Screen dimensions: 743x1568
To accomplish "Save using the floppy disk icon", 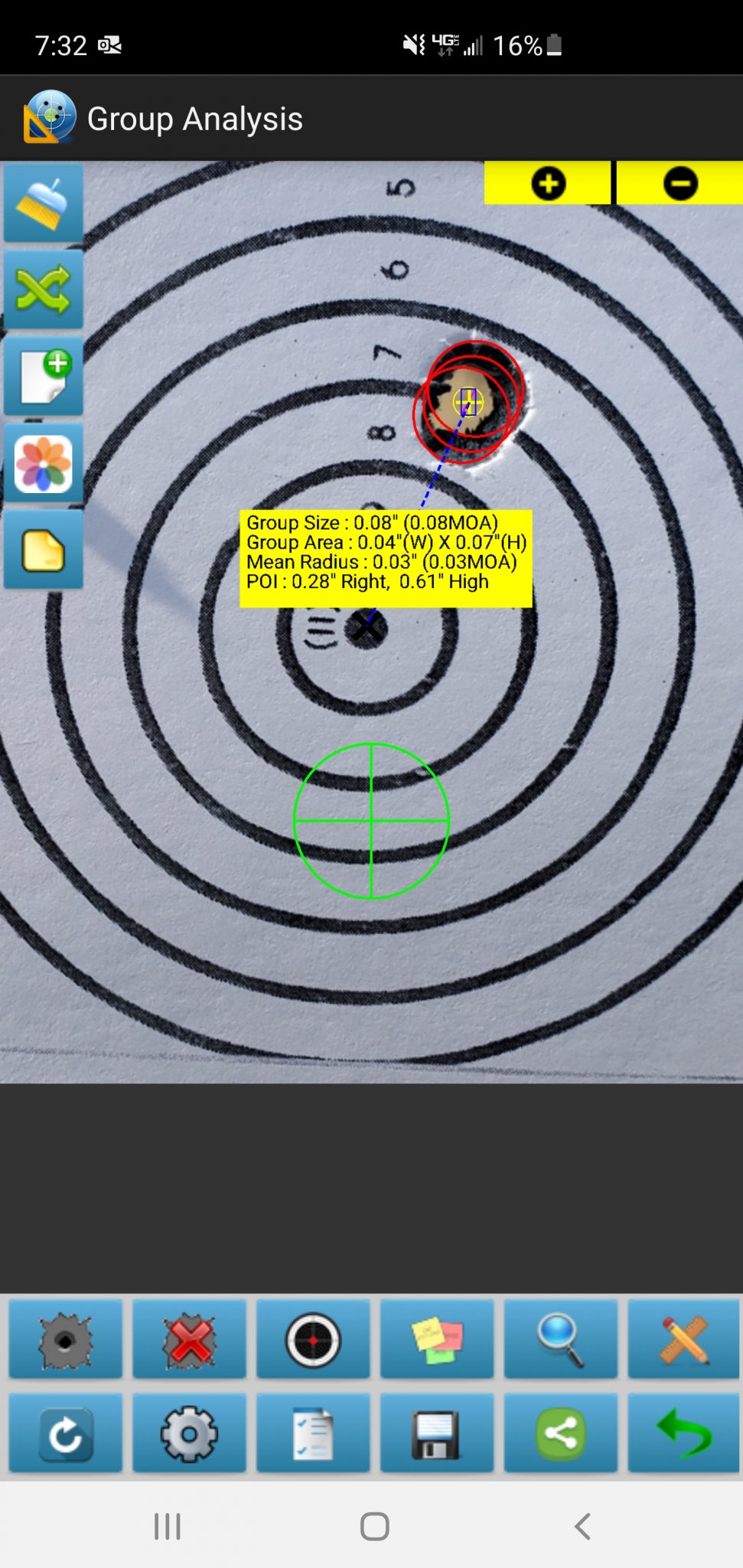I will tap(437, 1434).
